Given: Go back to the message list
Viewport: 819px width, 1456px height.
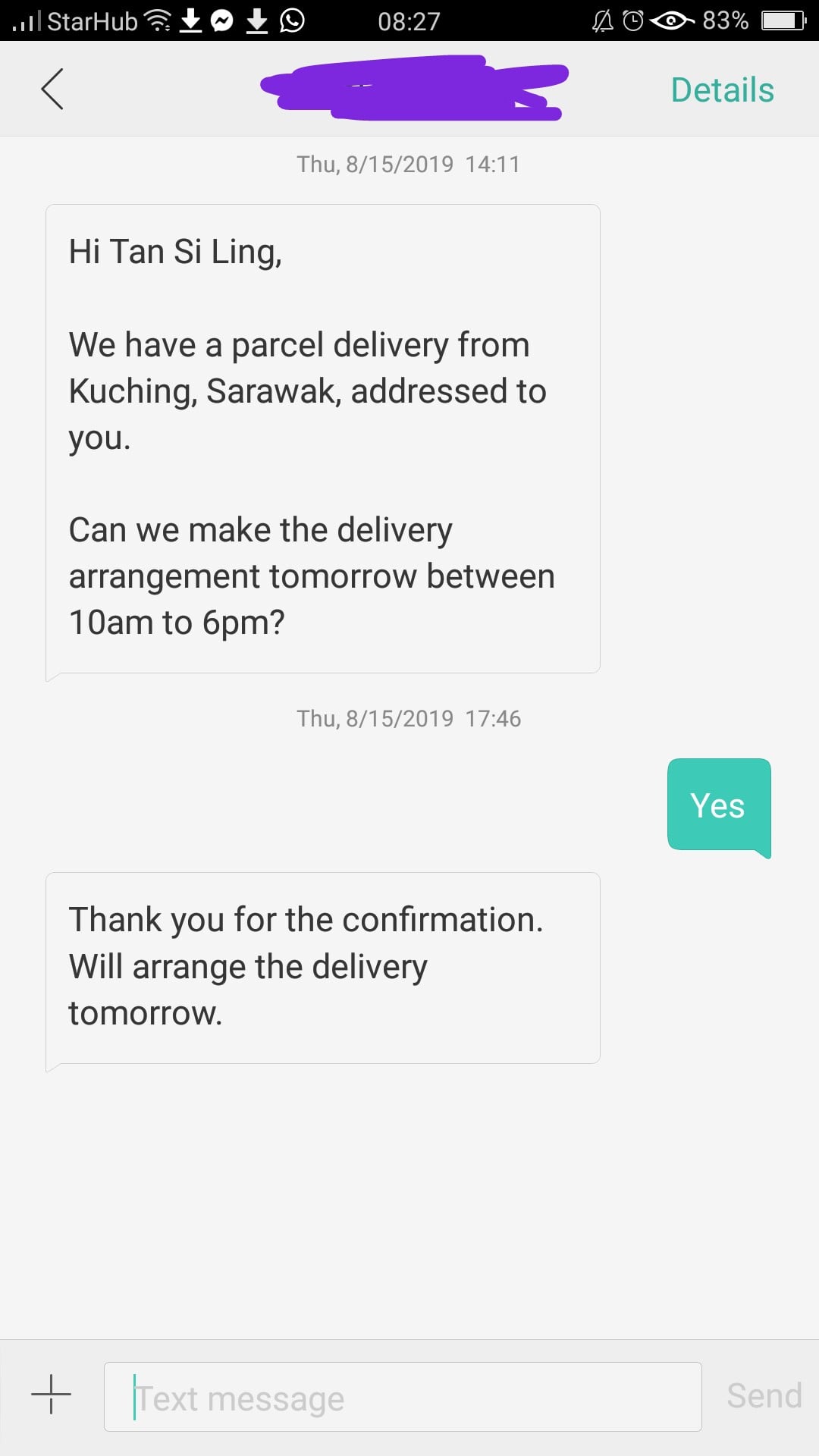Looking at the screenshot, I should [52, 89].
